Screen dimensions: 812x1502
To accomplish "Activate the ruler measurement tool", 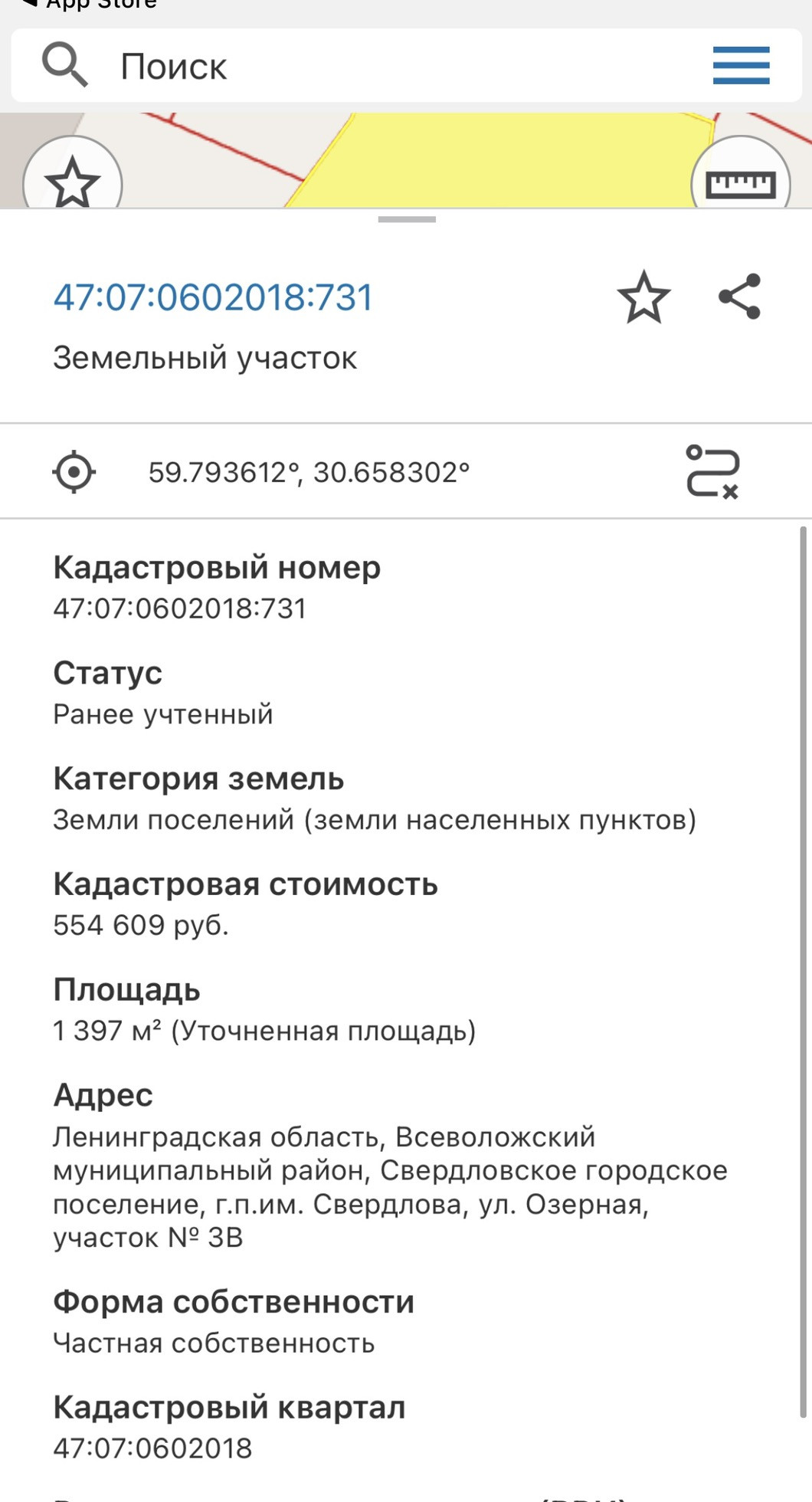I will pos(741,182).
